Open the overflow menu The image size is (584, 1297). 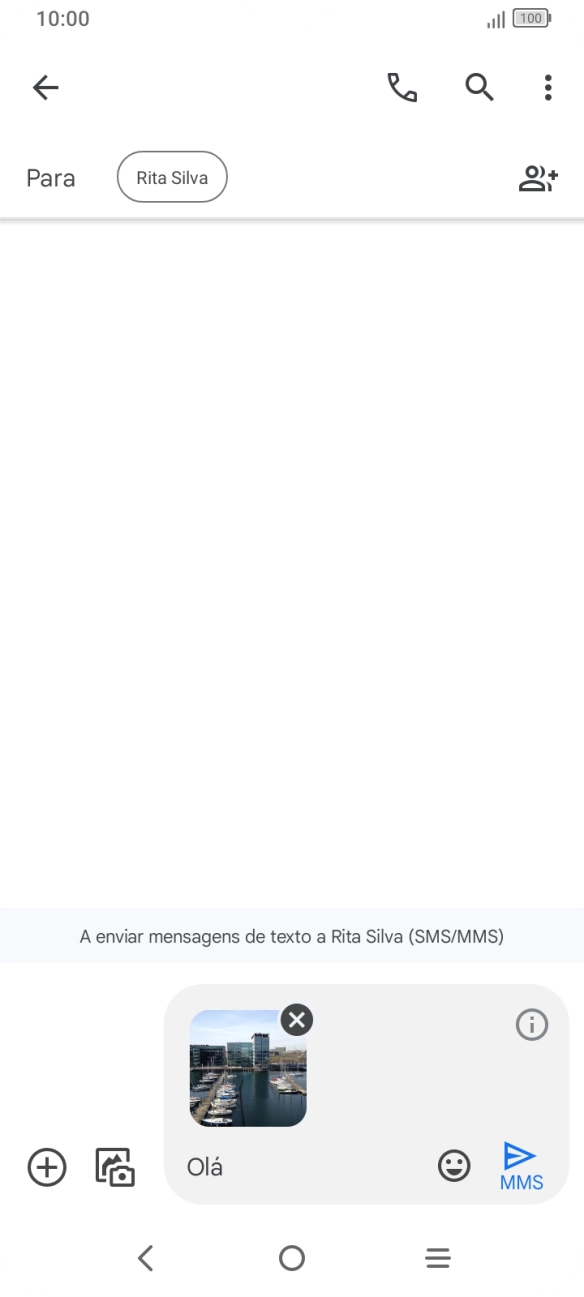[548, 88]
